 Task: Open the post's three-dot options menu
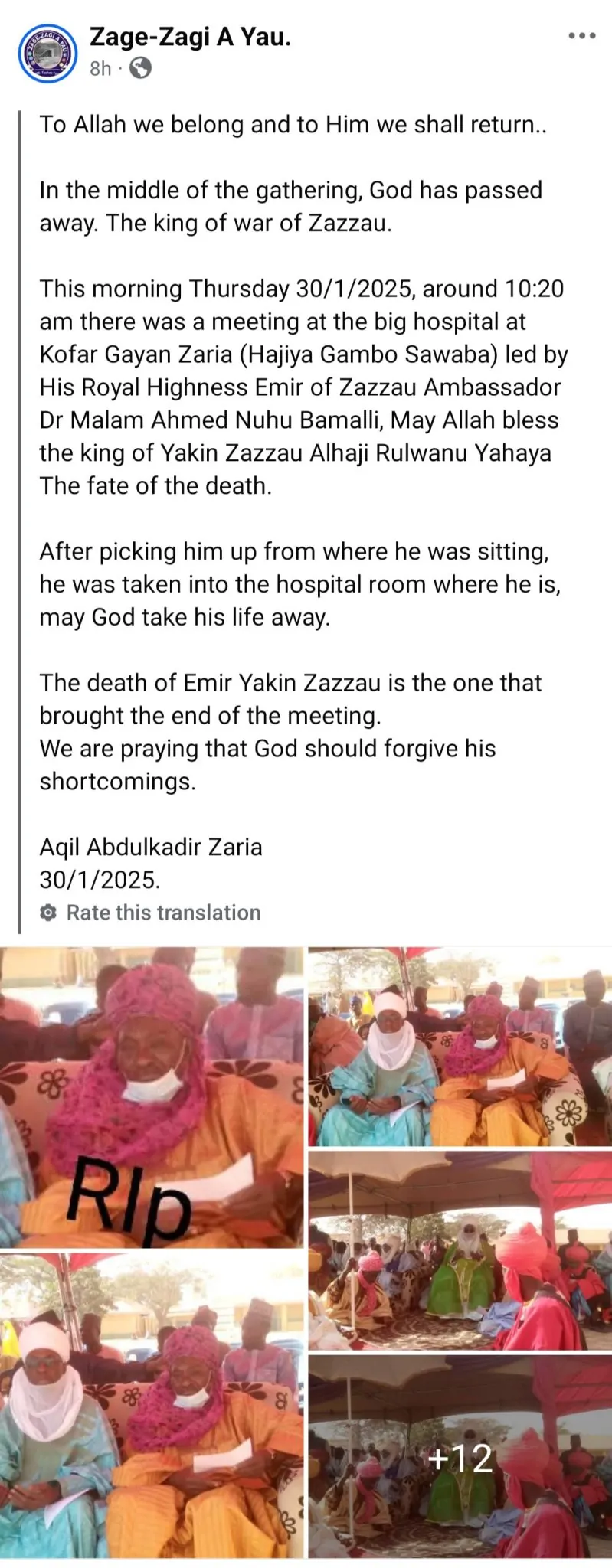581,36
